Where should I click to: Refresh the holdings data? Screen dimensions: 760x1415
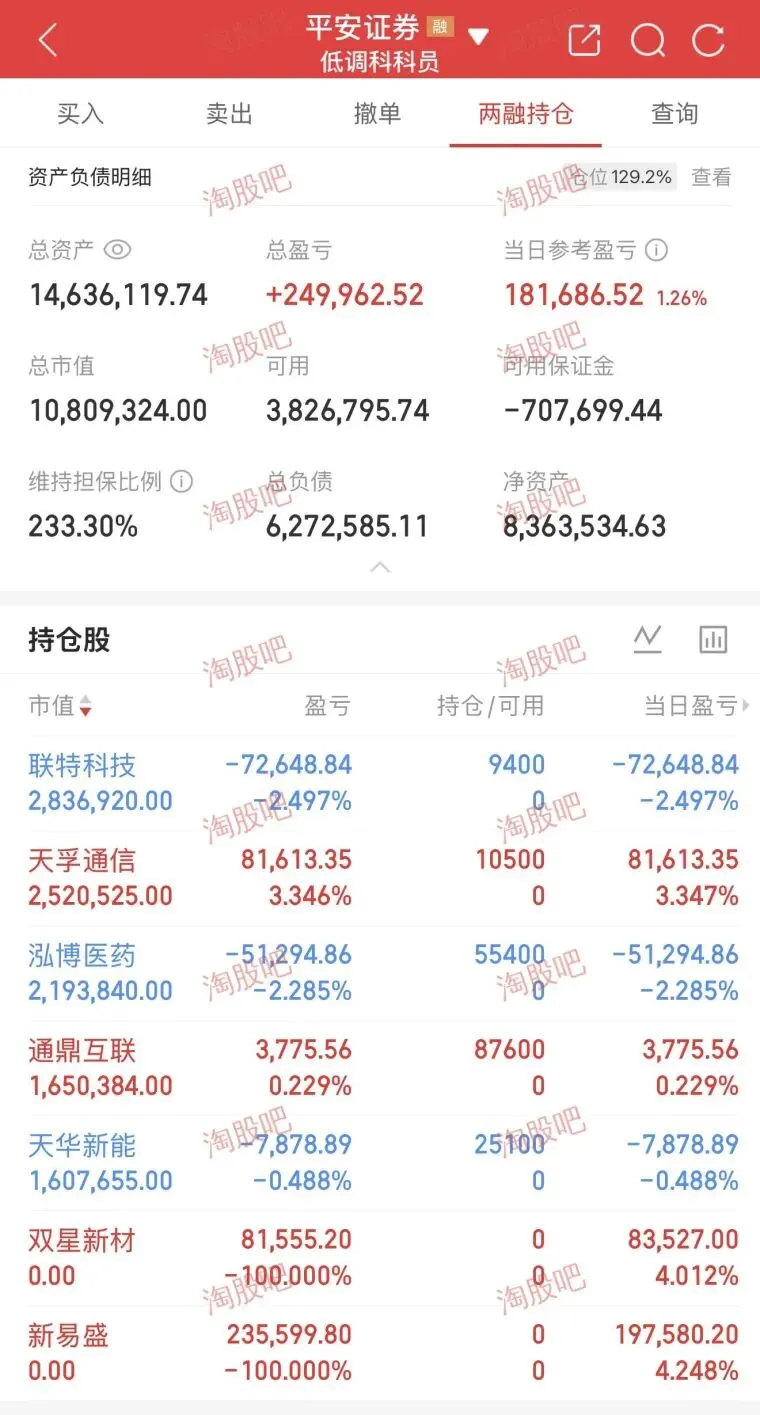click(709, 40)
